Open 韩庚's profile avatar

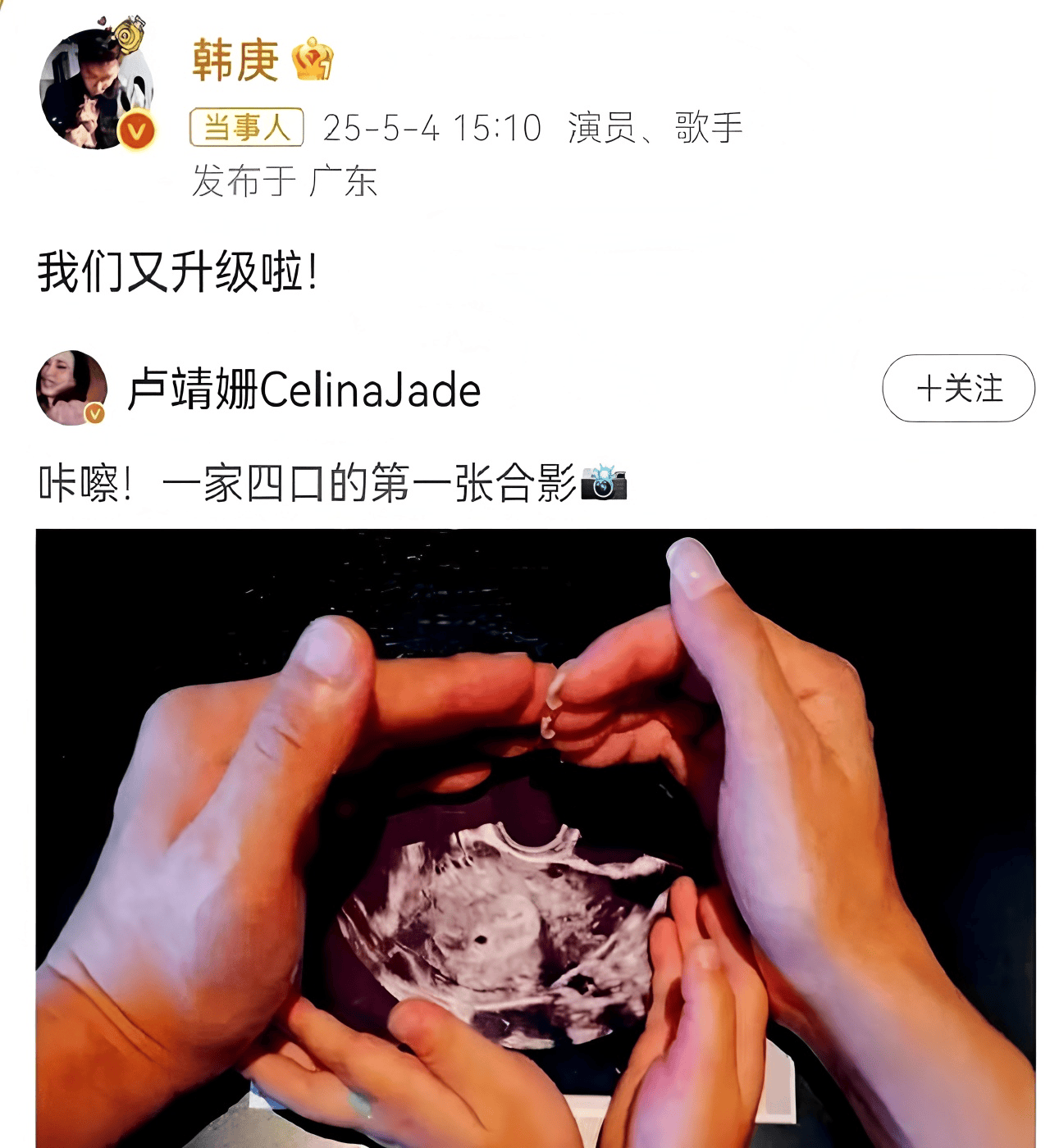pos(97,89)
